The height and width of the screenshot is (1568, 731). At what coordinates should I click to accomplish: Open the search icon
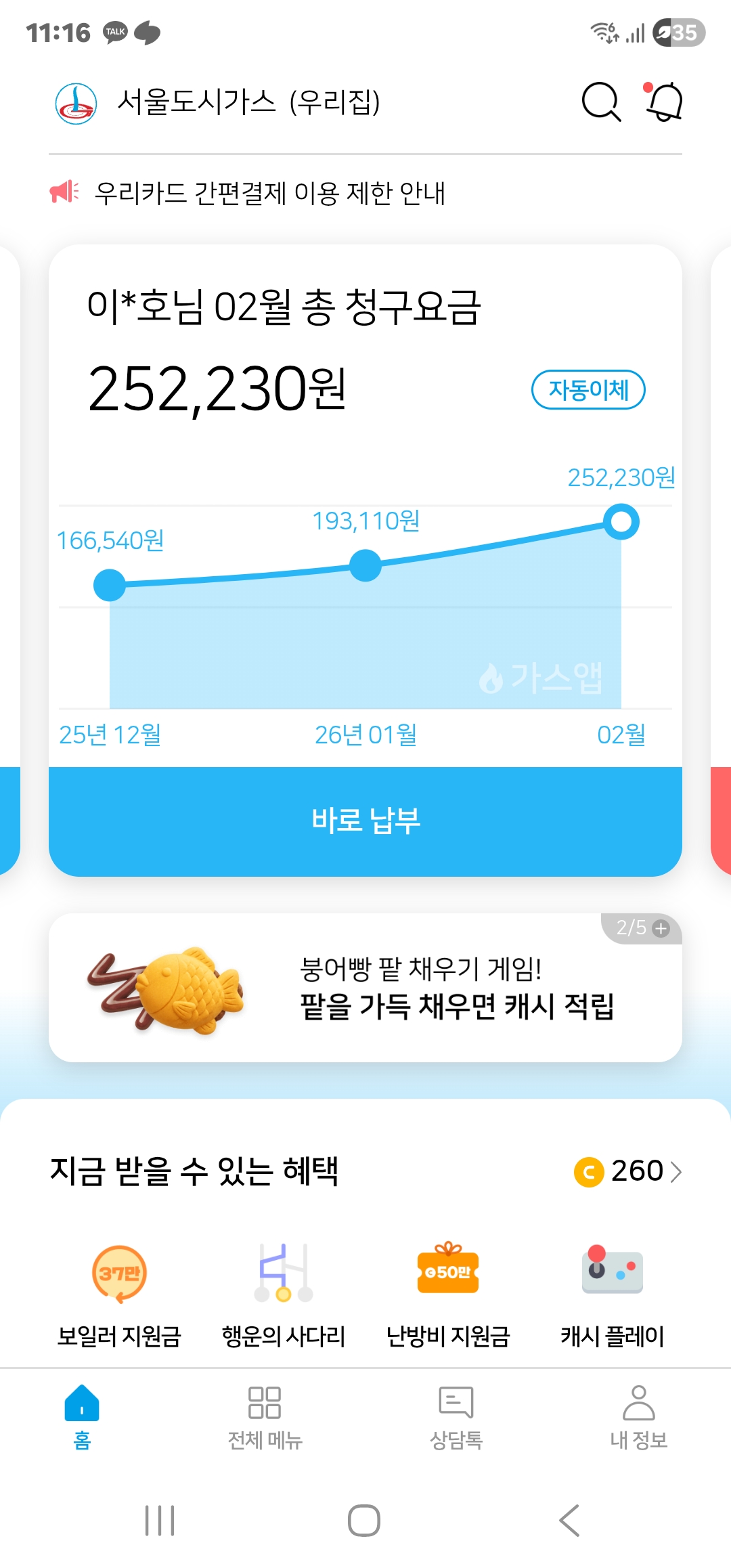(600, 102)
